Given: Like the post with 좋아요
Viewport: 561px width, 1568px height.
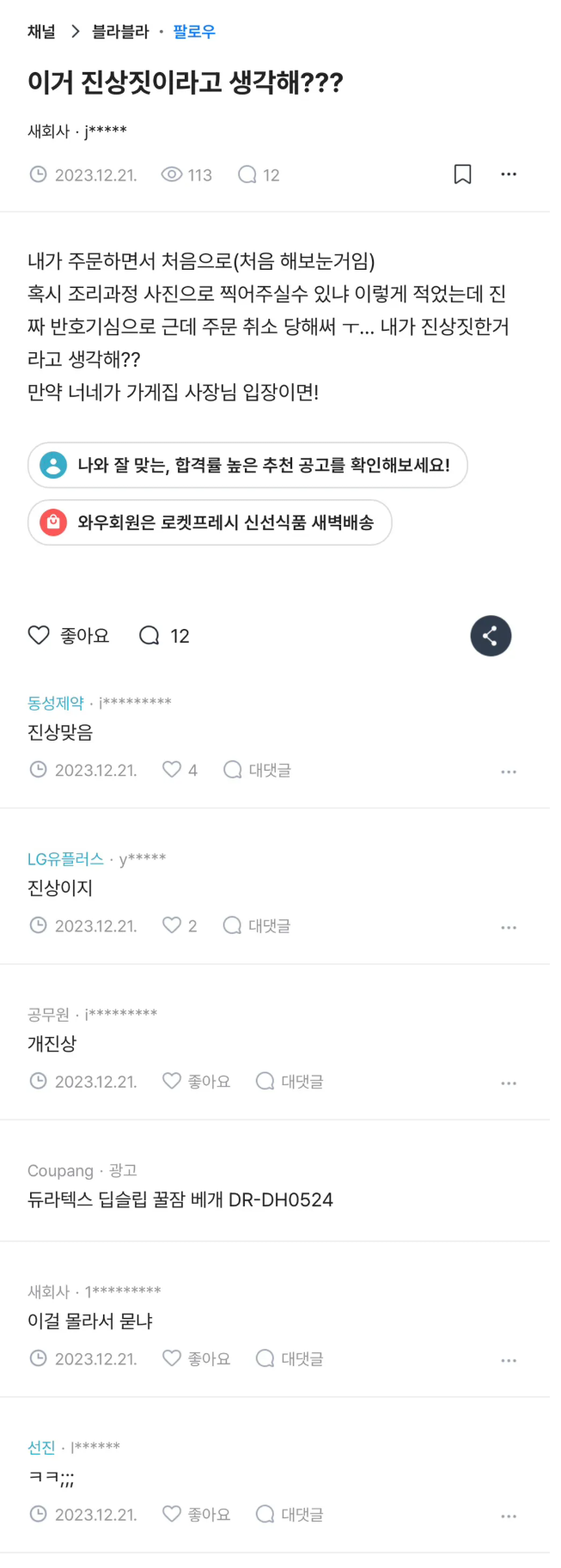Looking at the screenshot, I should [x=69, y=636].
